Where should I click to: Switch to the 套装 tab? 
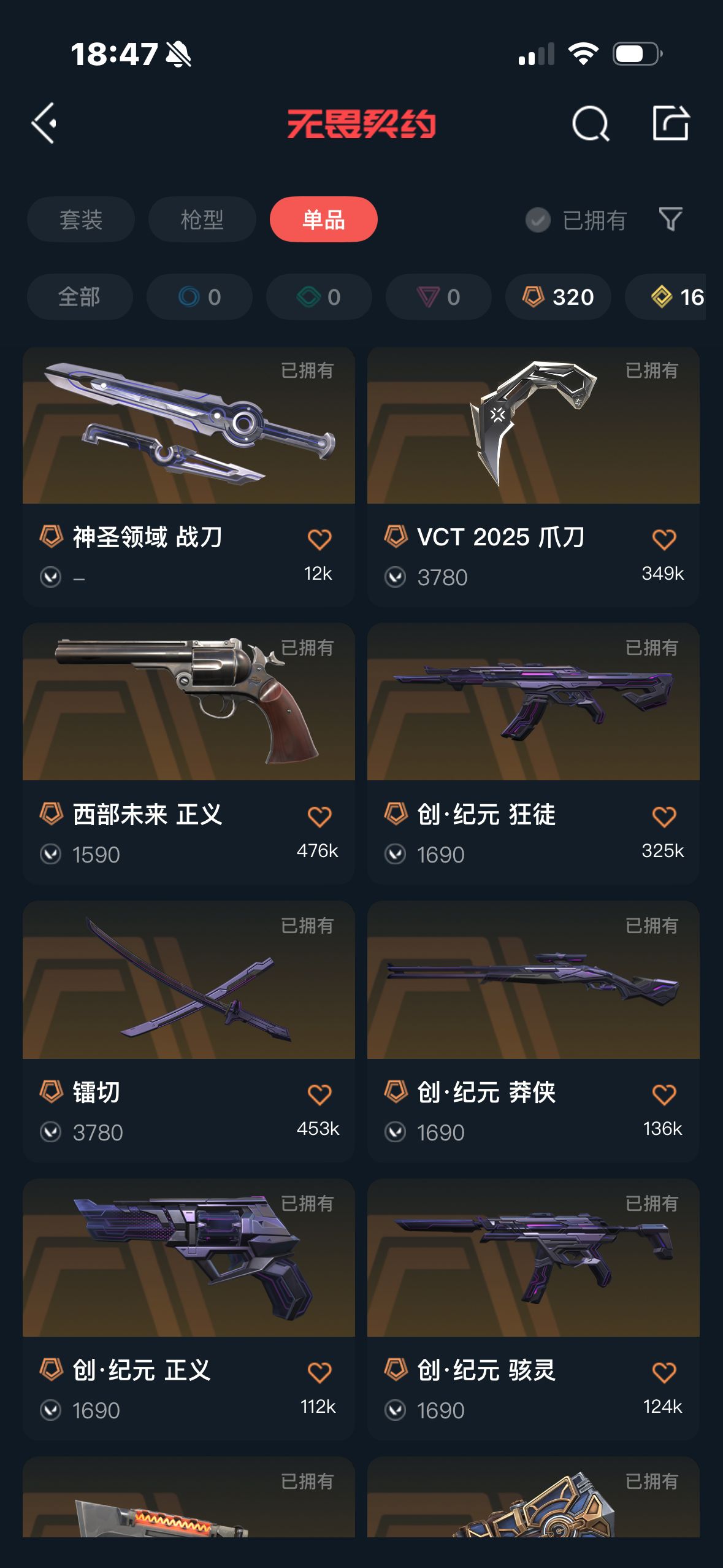(80, 220)
